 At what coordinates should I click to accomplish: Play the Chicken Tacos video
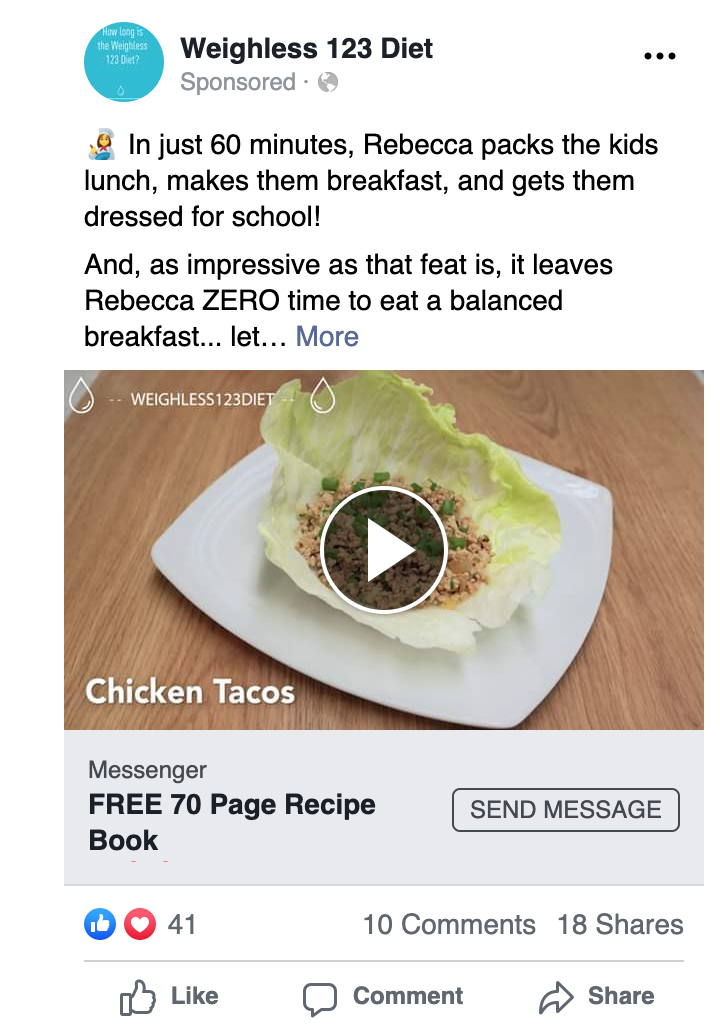(x=383, y=550)
